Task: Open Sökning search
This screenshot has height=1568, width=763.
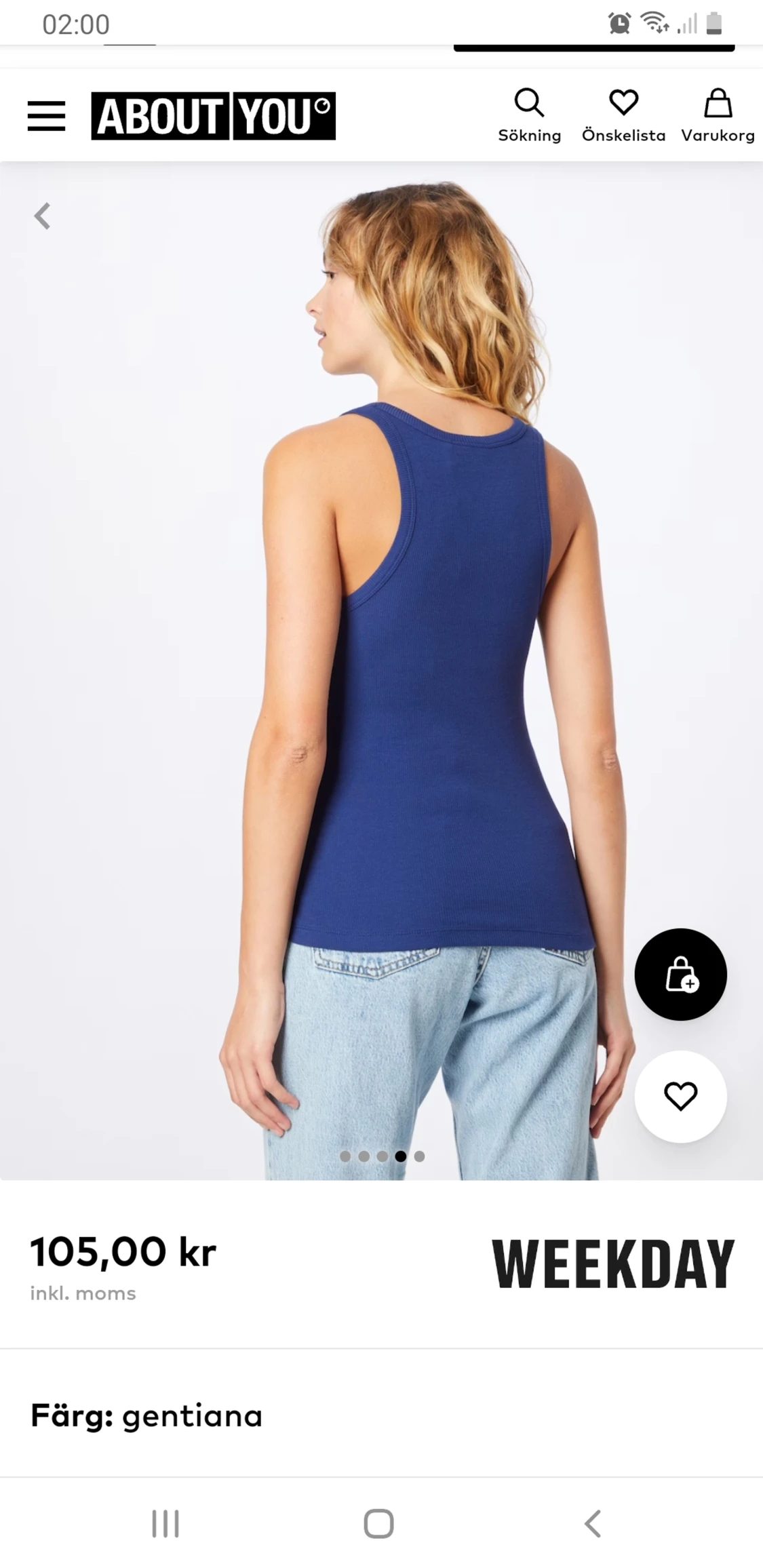Action: (x=529, y=115)
